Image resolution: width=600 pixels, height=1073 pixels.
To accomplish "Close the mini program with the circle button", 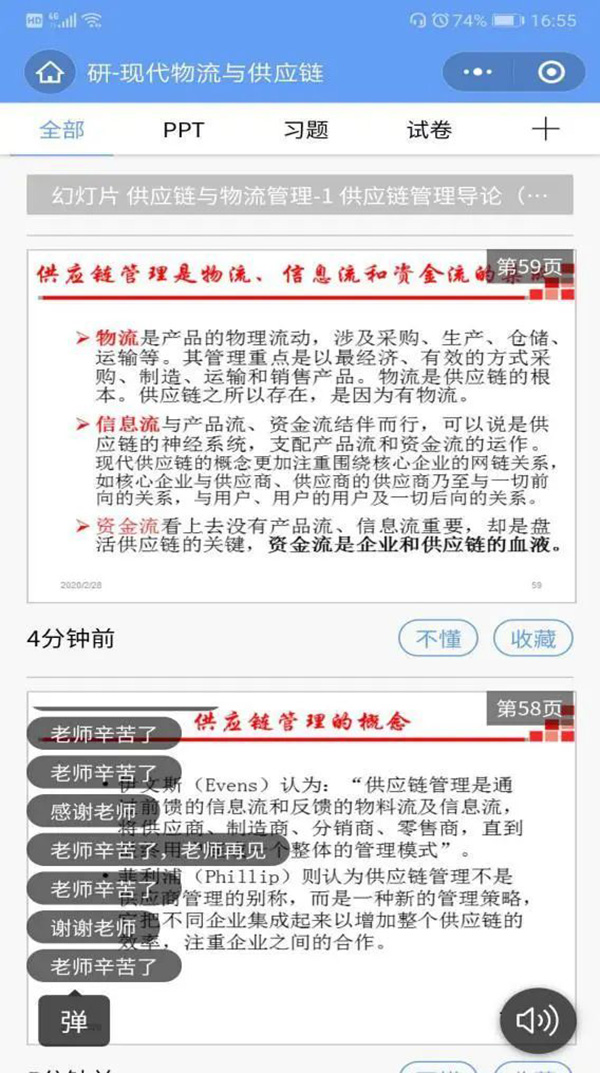I will click(551, 73).
